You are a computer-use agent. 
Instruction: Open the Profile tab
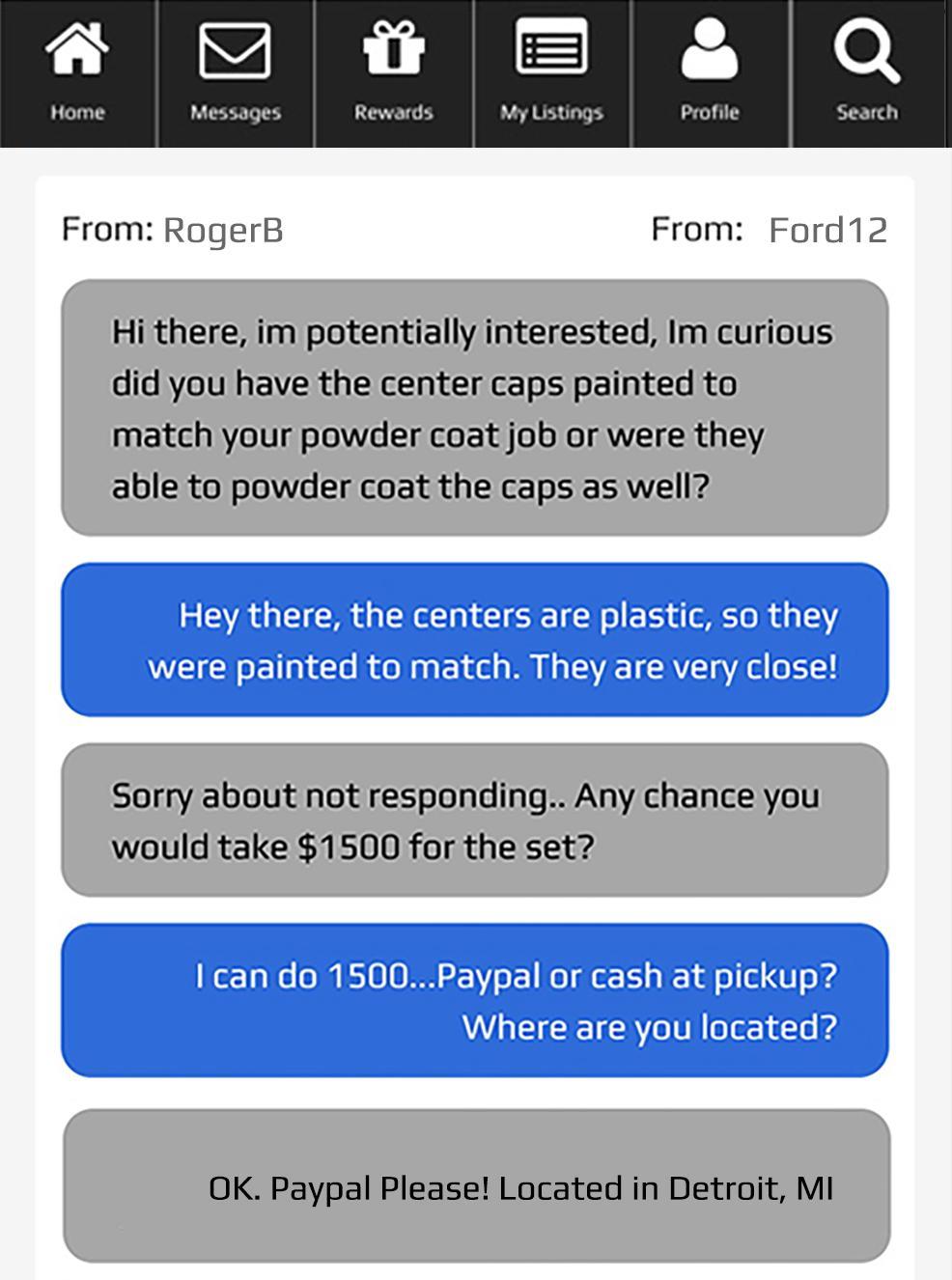click(x=710, y=73)
